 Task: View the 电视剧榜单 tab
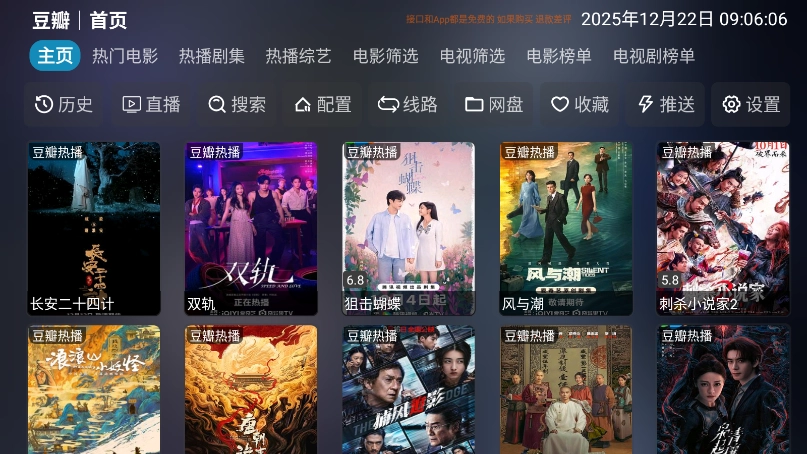tap(654, 56)
